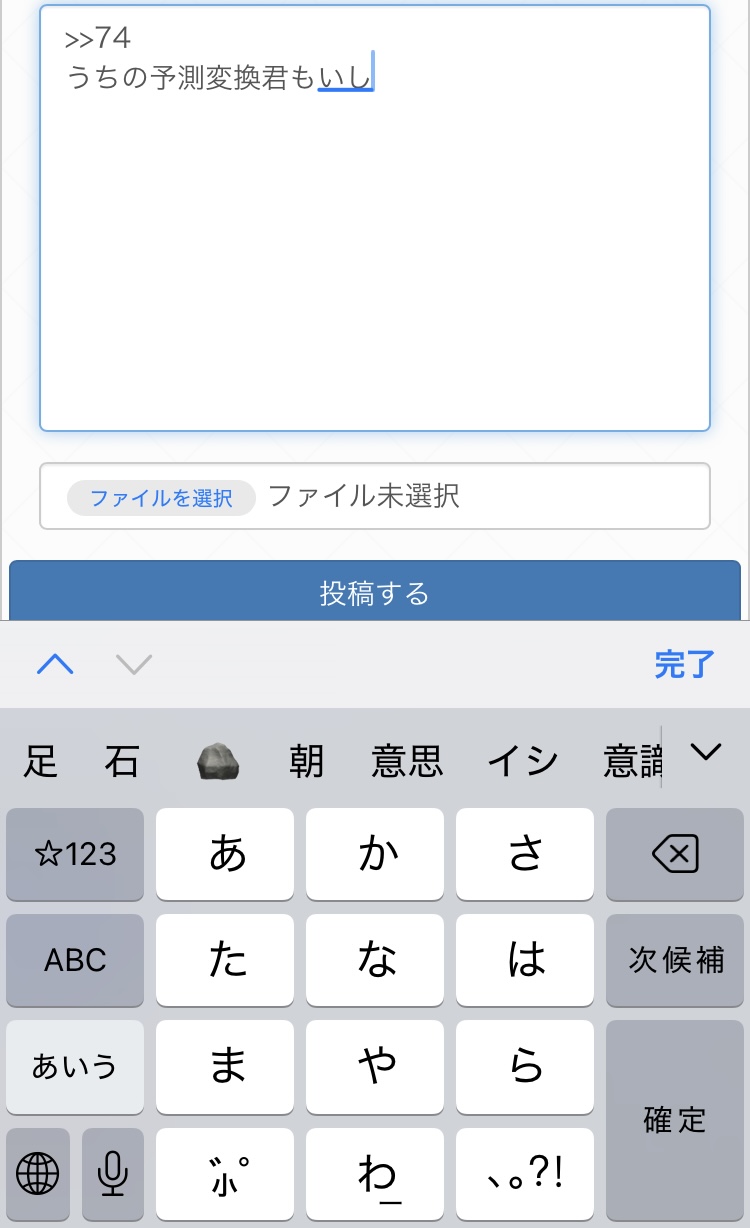Open keyboard switcher globe key
The height and width of the screenshot is (1228, 750).
pos(38,1174)
